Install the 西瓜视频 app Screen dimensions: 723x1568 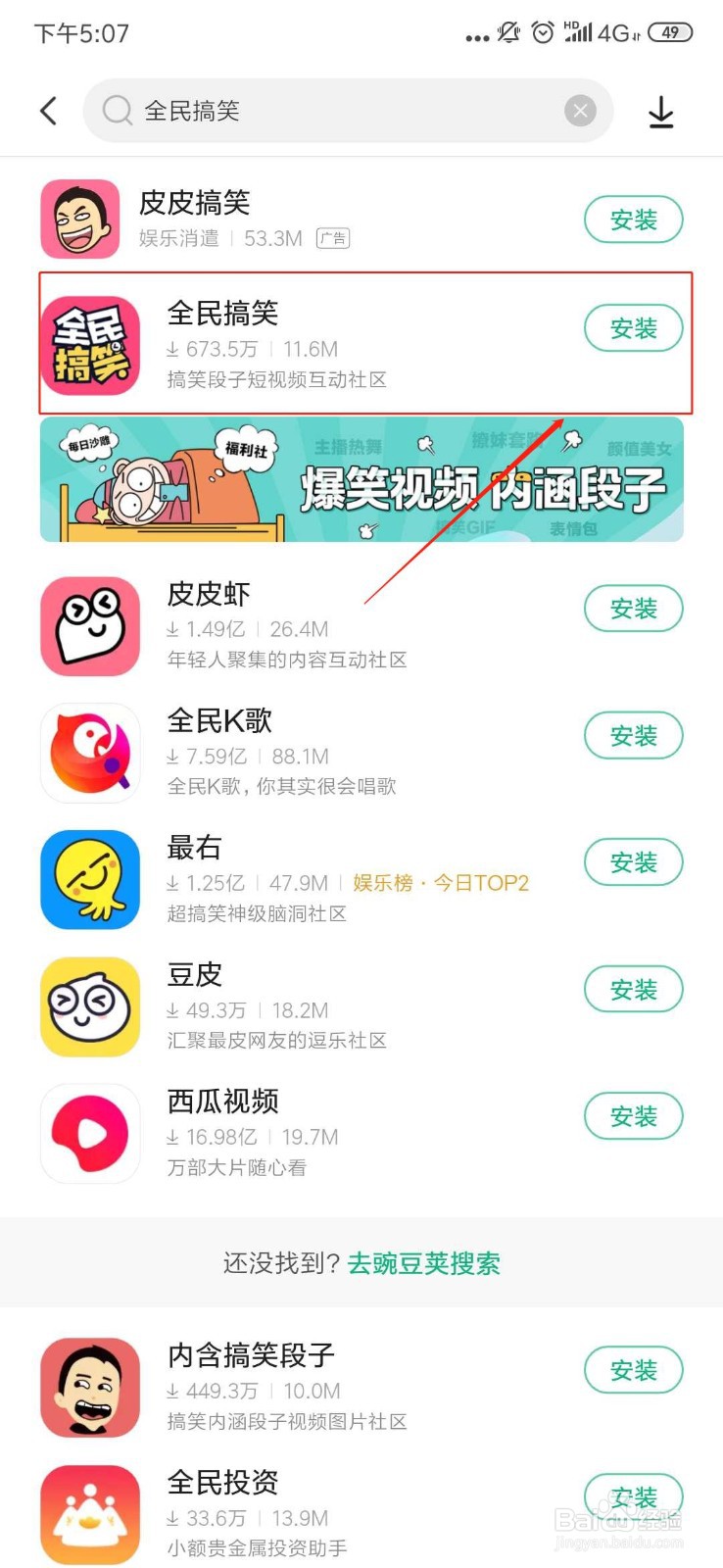click(x=633, y=1116)
